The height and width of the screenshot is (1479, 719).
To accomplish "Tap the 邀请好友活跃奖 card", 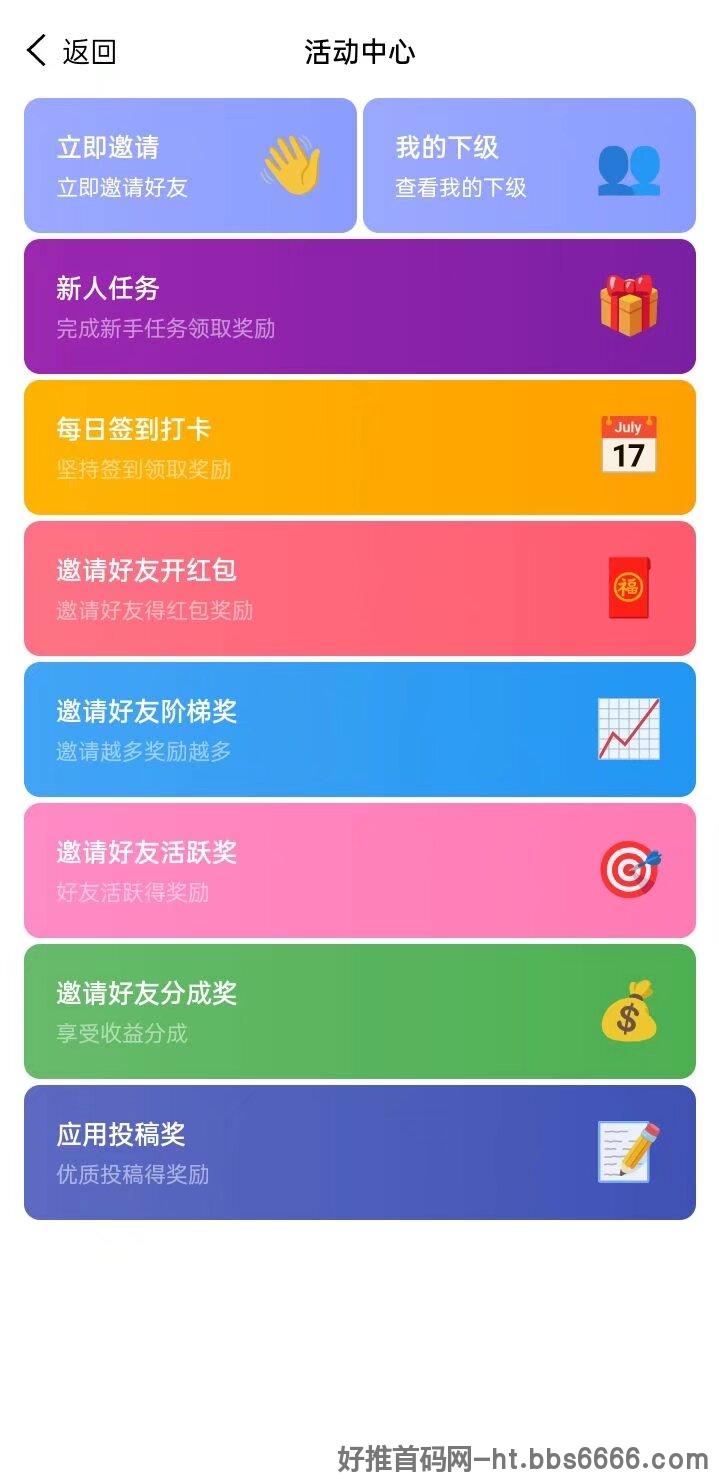I will tap(360, 870).
